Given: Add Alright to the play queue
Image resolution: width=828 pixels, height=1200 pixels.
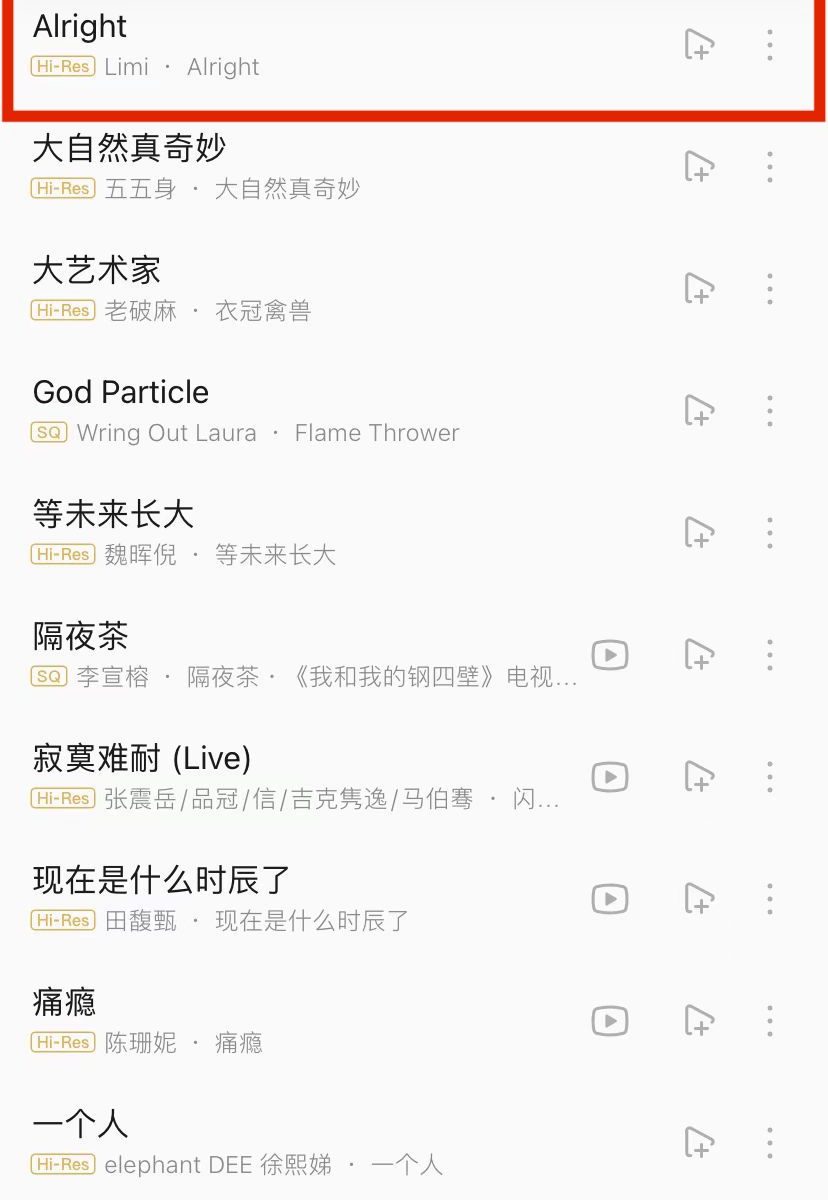Looking at the screenshot, I should pyautogui.click(x=699, y=45).
